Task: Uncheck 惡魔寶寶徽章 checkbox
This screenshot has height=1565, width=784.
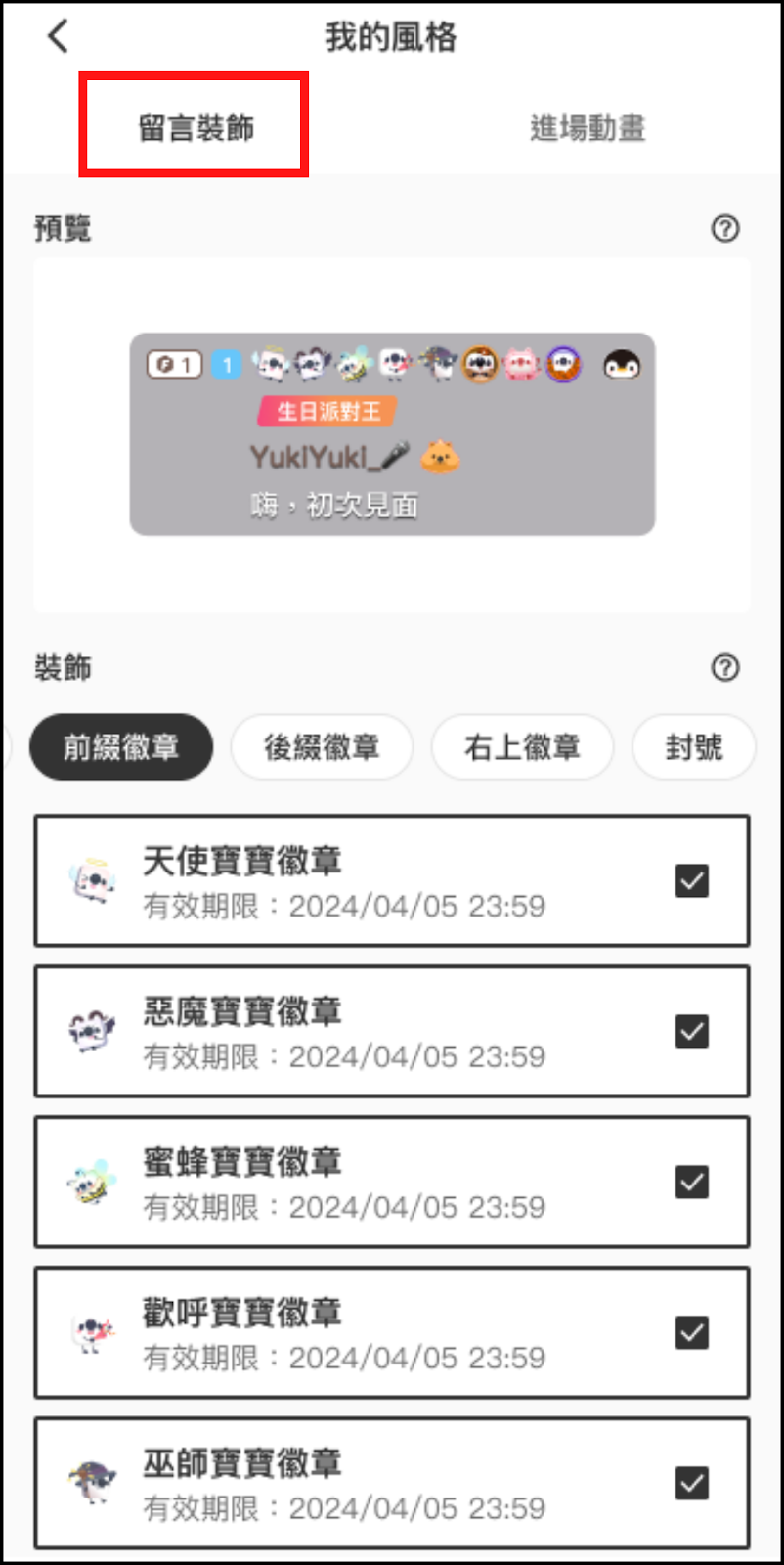Action: [692, 1032]
